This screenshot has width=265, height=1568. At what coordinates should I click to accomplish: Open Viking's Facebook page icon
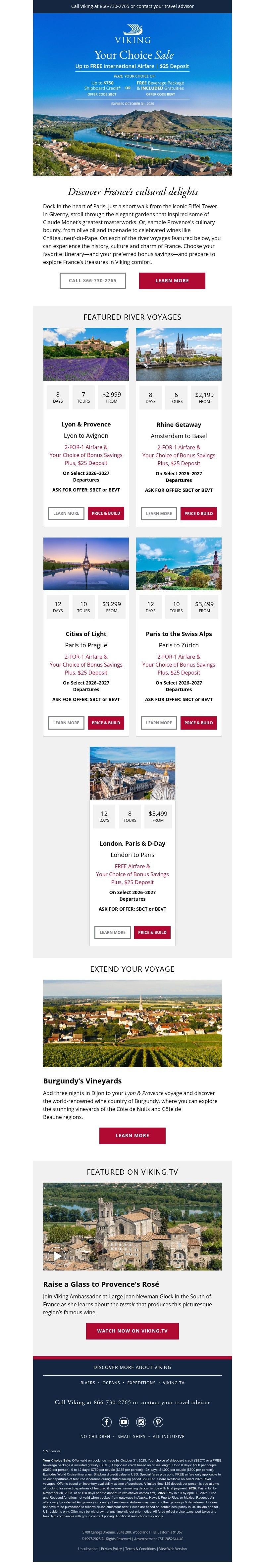tap(106, 1422)
